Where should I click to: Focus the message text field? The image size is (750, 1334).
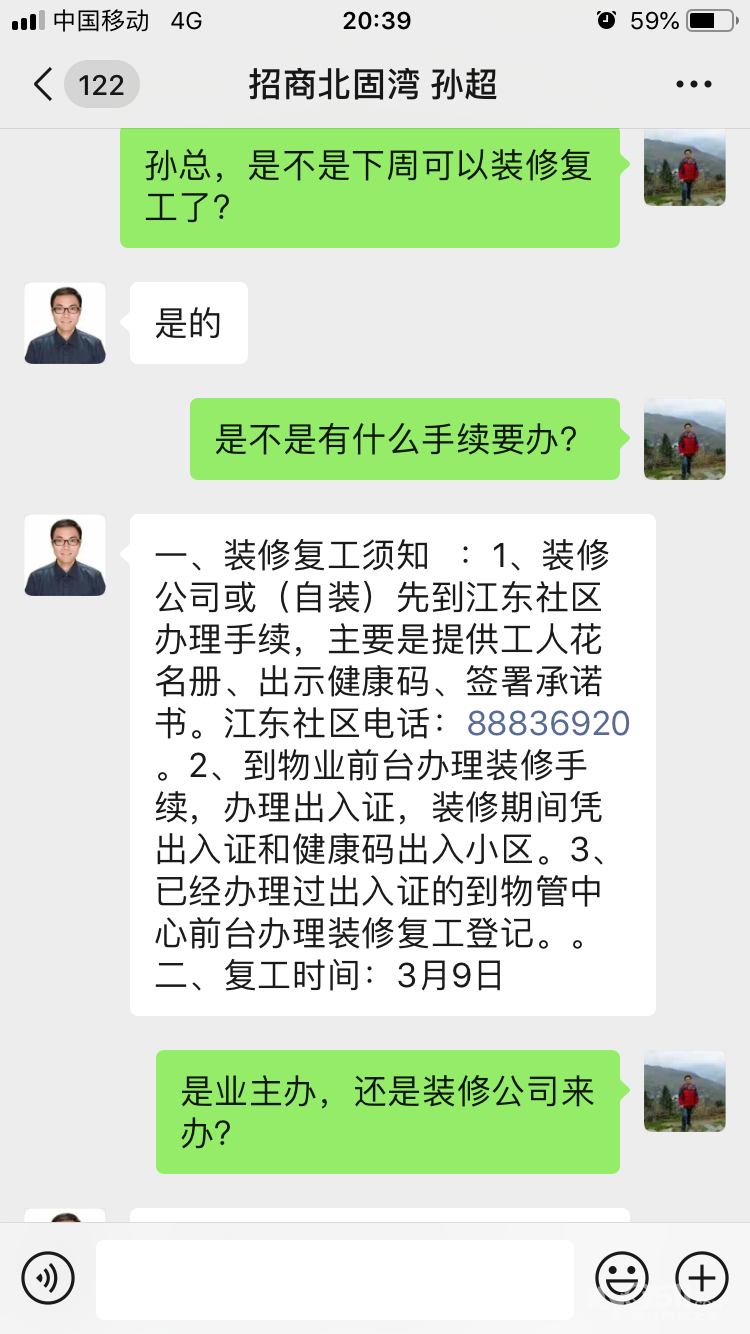[335, 1278]
